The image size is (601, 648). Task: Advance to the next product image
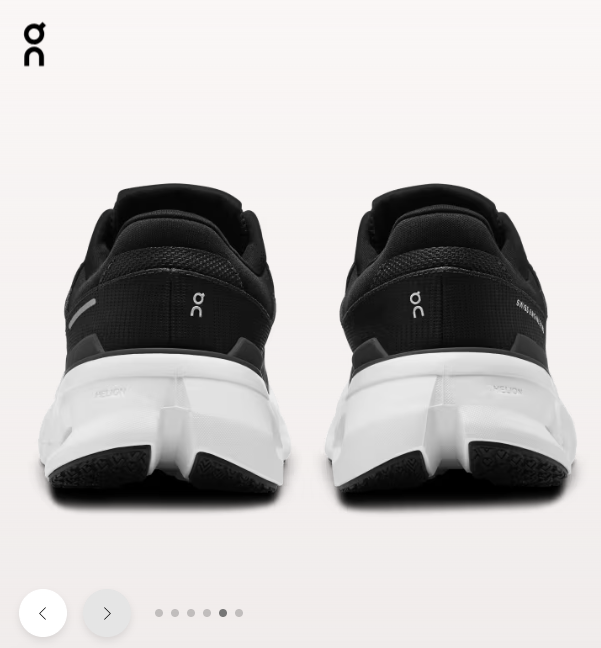(107, 613)
